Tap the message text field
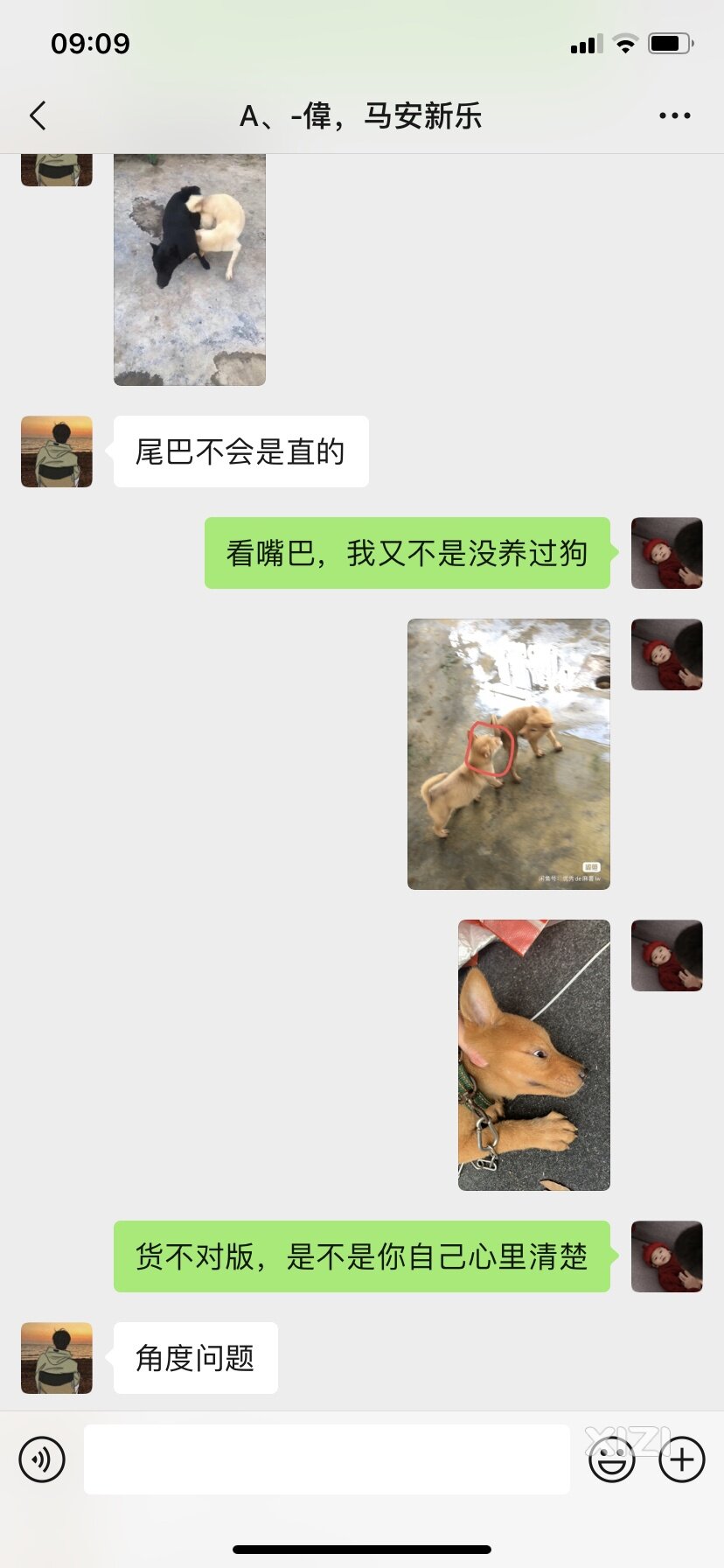724x1568 pixels. tap(326, 1459)
